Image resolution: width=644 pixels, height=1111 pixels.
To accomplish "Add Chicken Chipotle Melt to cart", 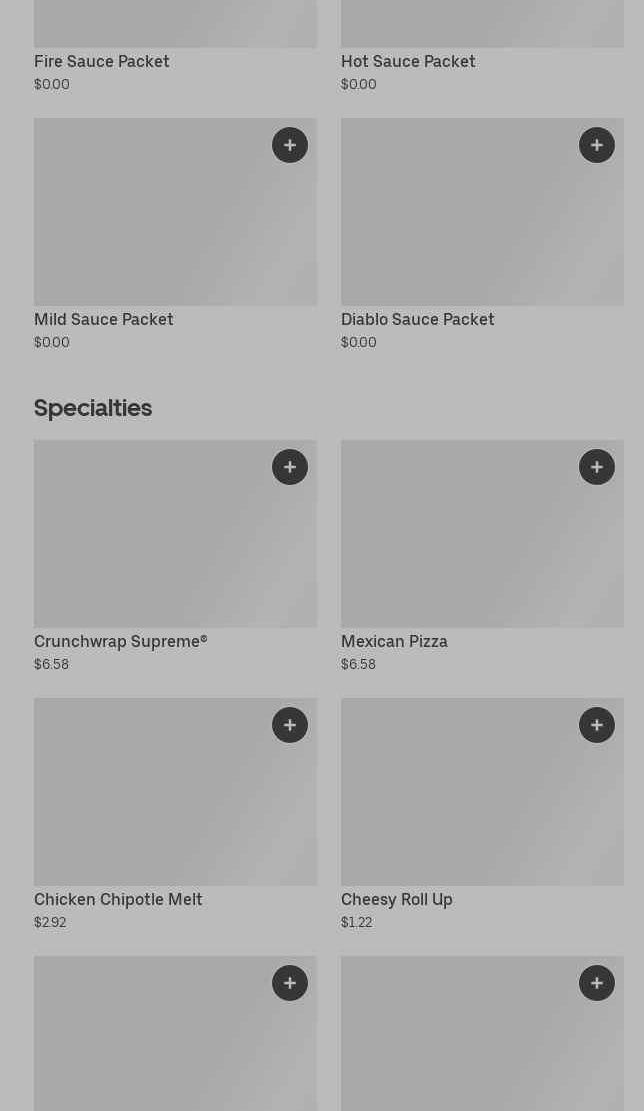I will point(290,725).
